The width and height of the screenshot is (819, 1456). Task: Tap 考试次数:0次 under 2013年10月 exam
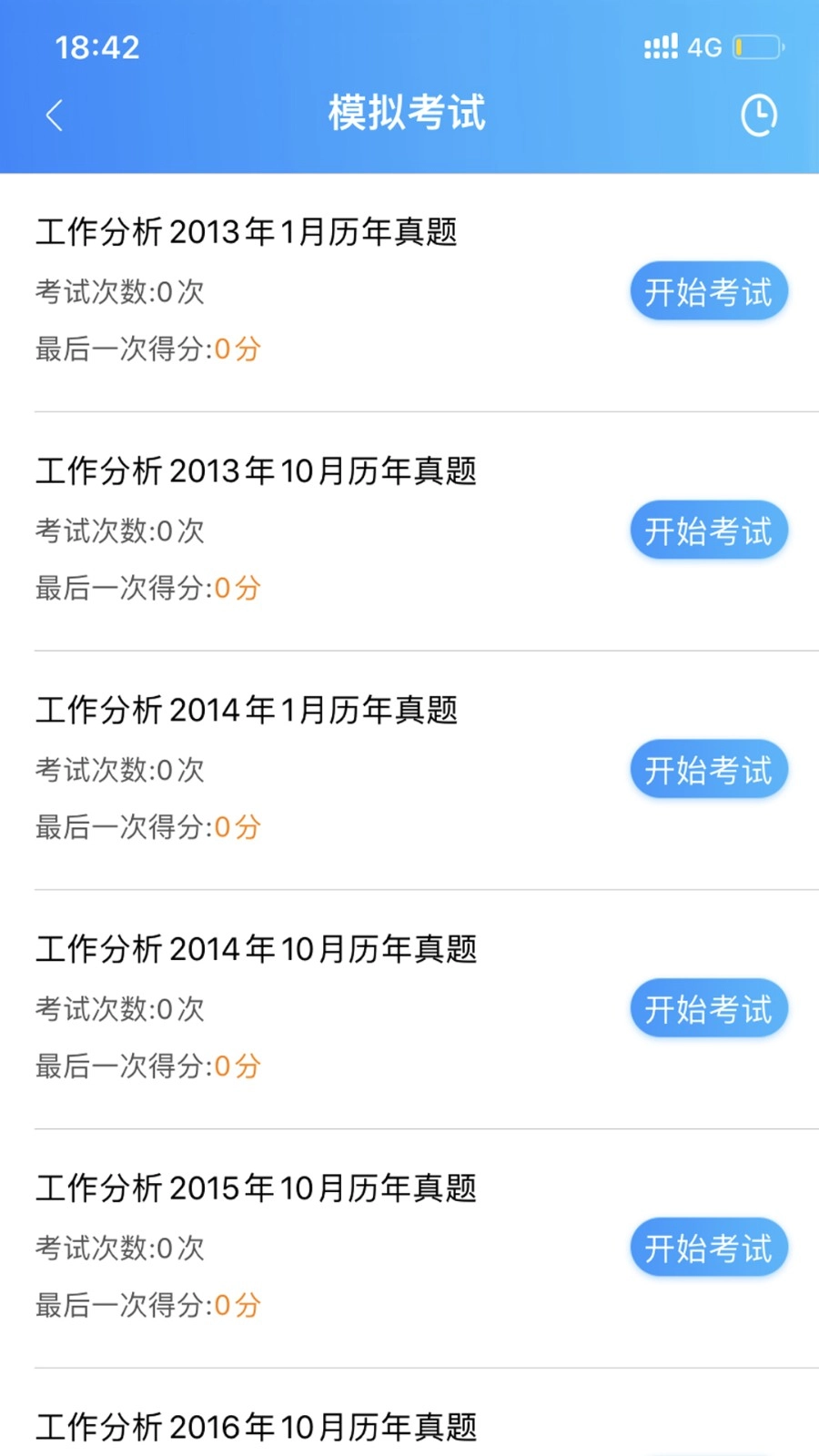[119, 531]
